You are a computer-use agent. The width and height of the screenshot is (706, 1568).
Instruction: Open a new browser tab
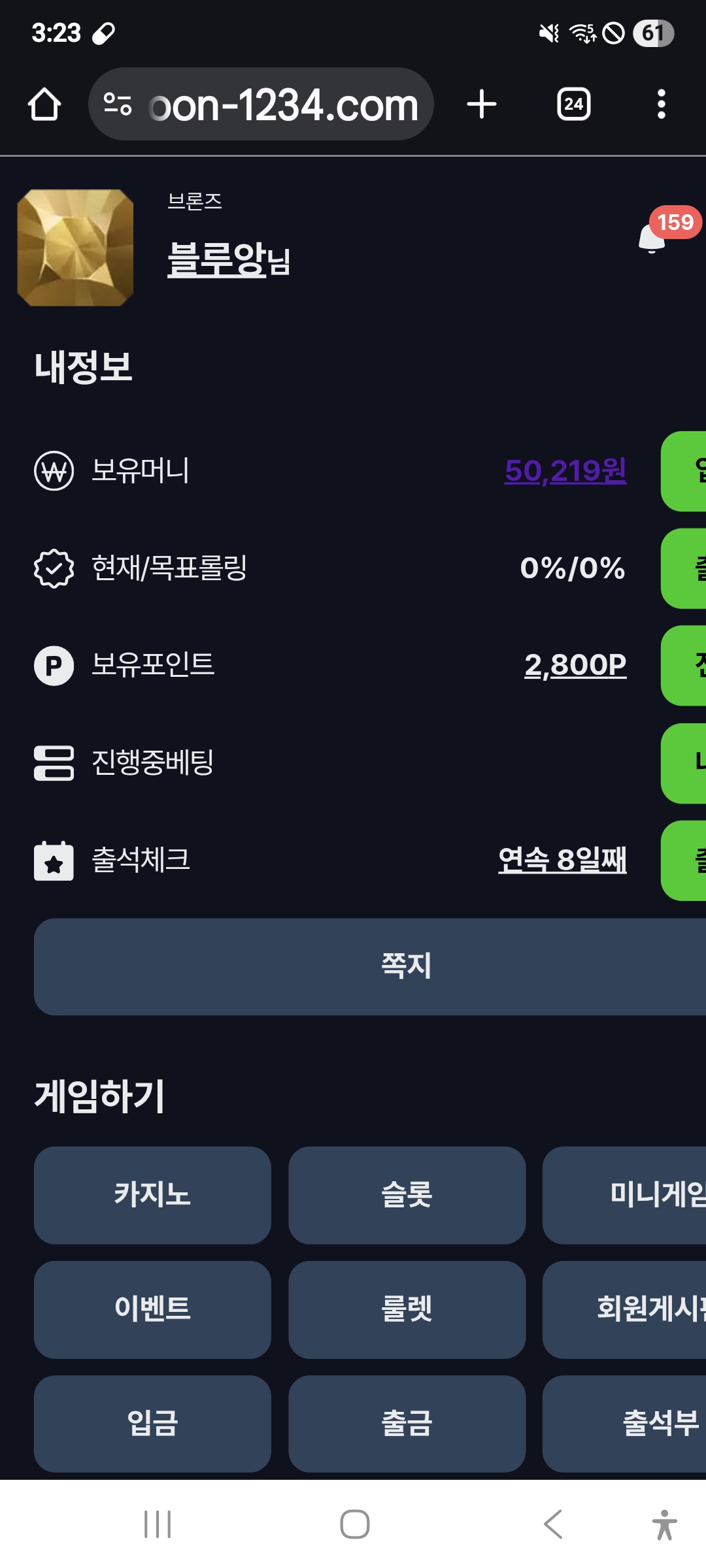(482, 105)
